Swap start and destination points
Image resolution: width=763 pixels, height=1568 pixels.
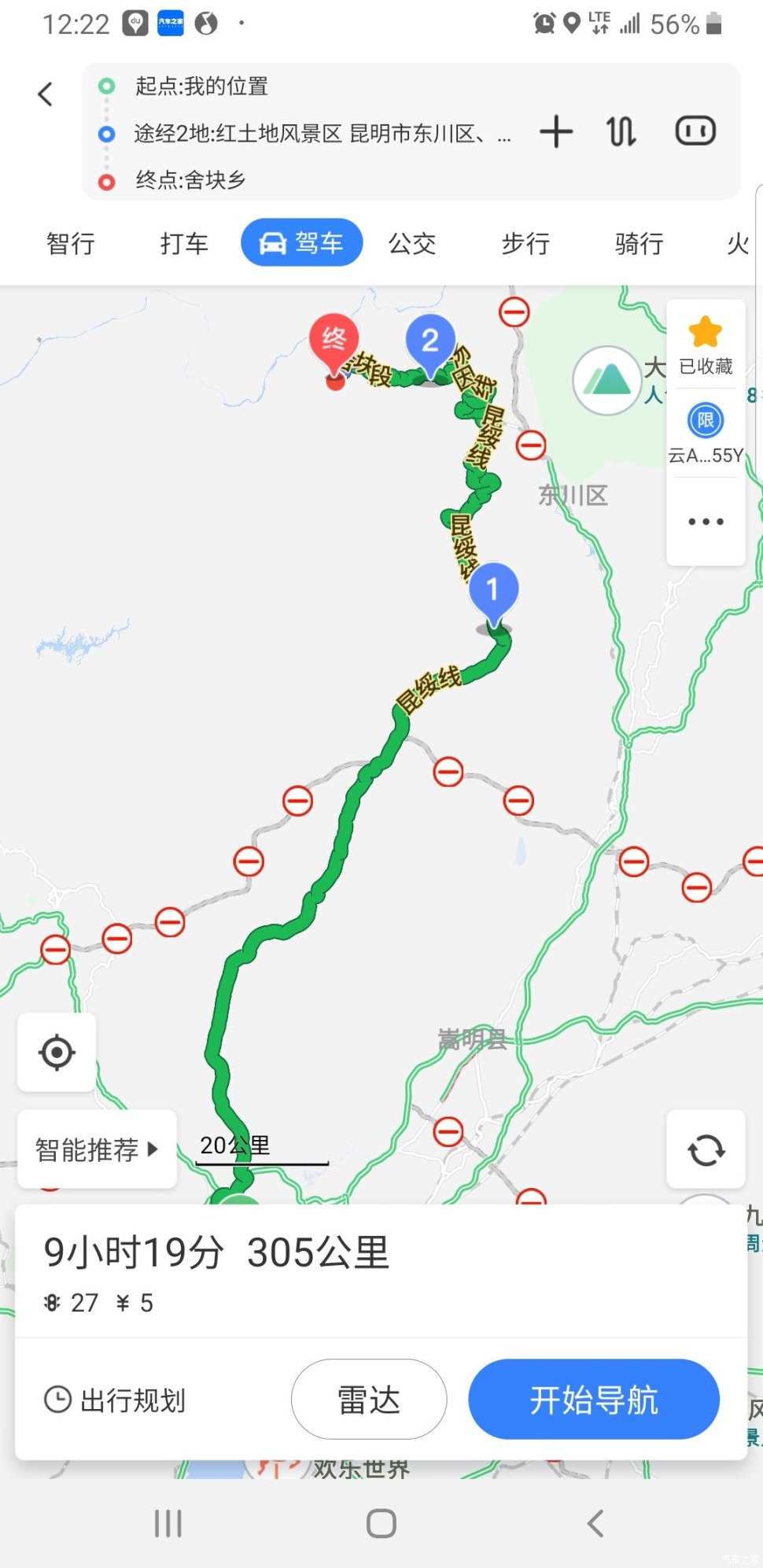[x=621, y=131]
